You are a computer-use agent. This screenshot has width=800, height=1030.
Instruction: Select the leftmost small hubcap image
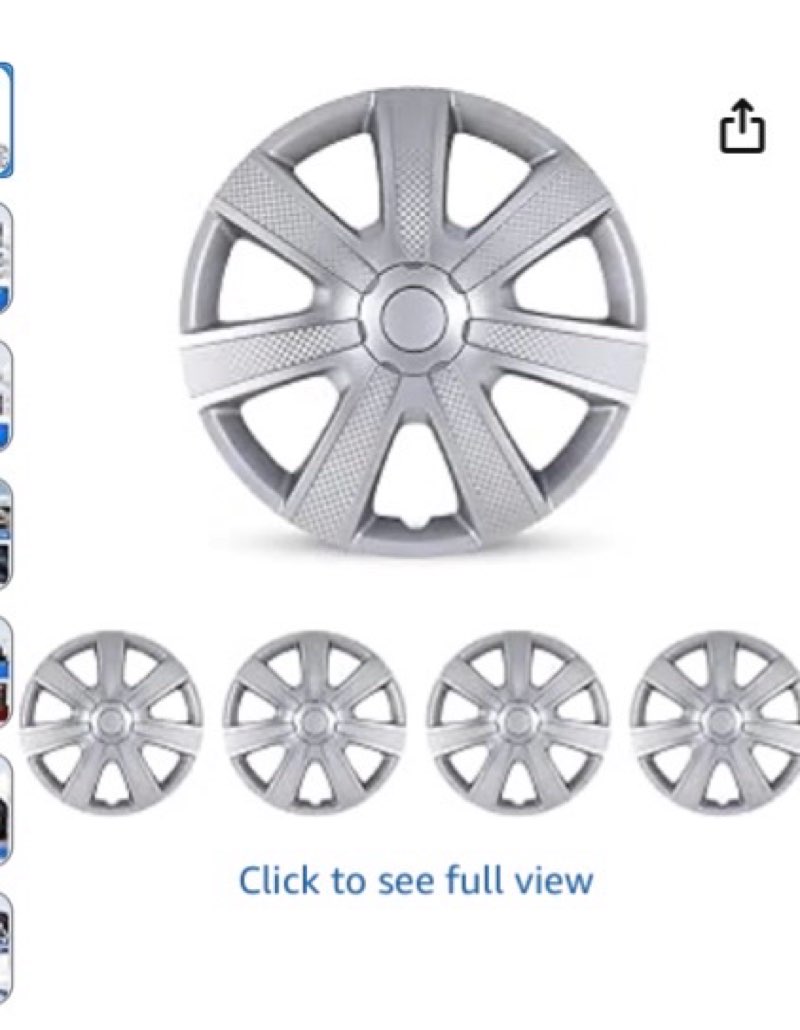click(110, 720)
